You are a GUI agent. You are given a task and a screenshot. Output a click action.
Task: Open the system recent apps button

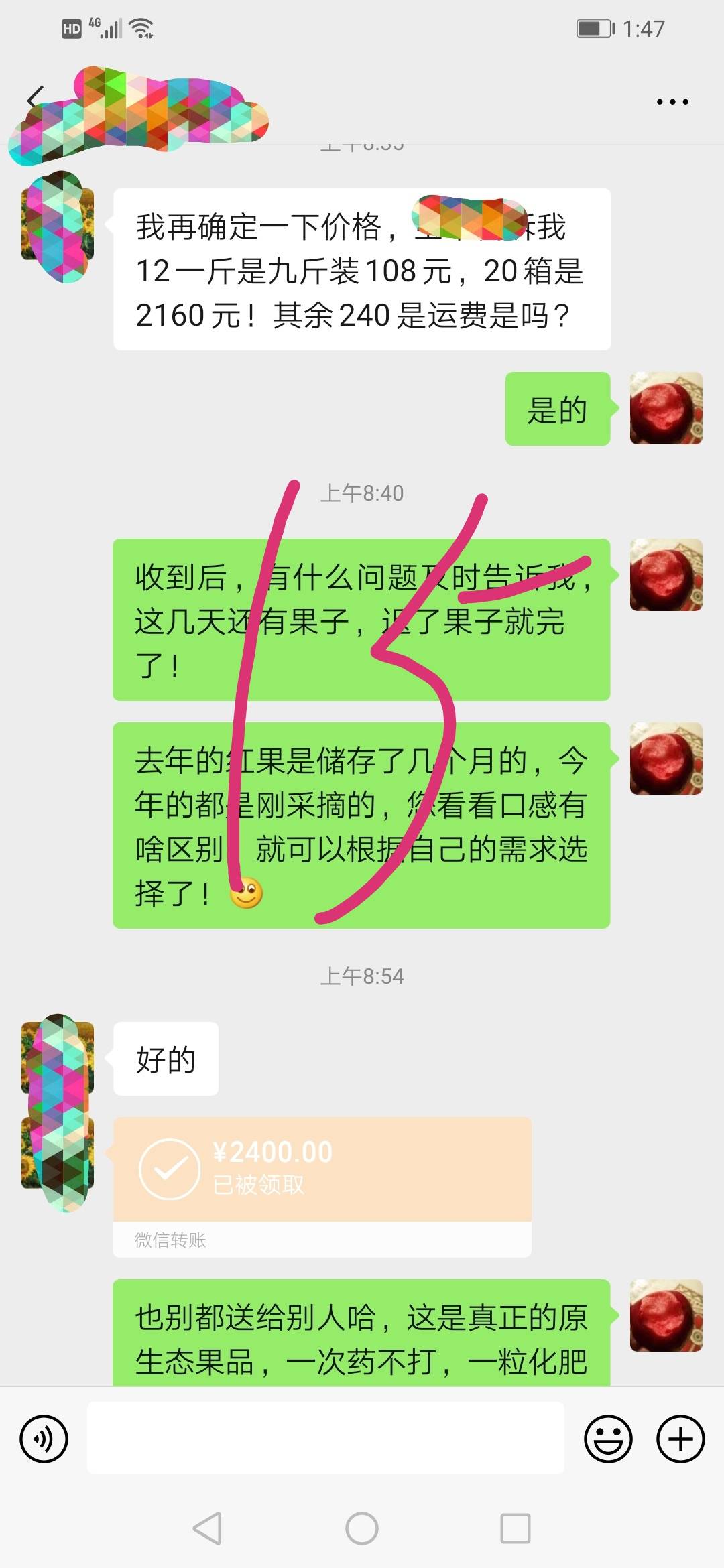tap(516, 1528)
